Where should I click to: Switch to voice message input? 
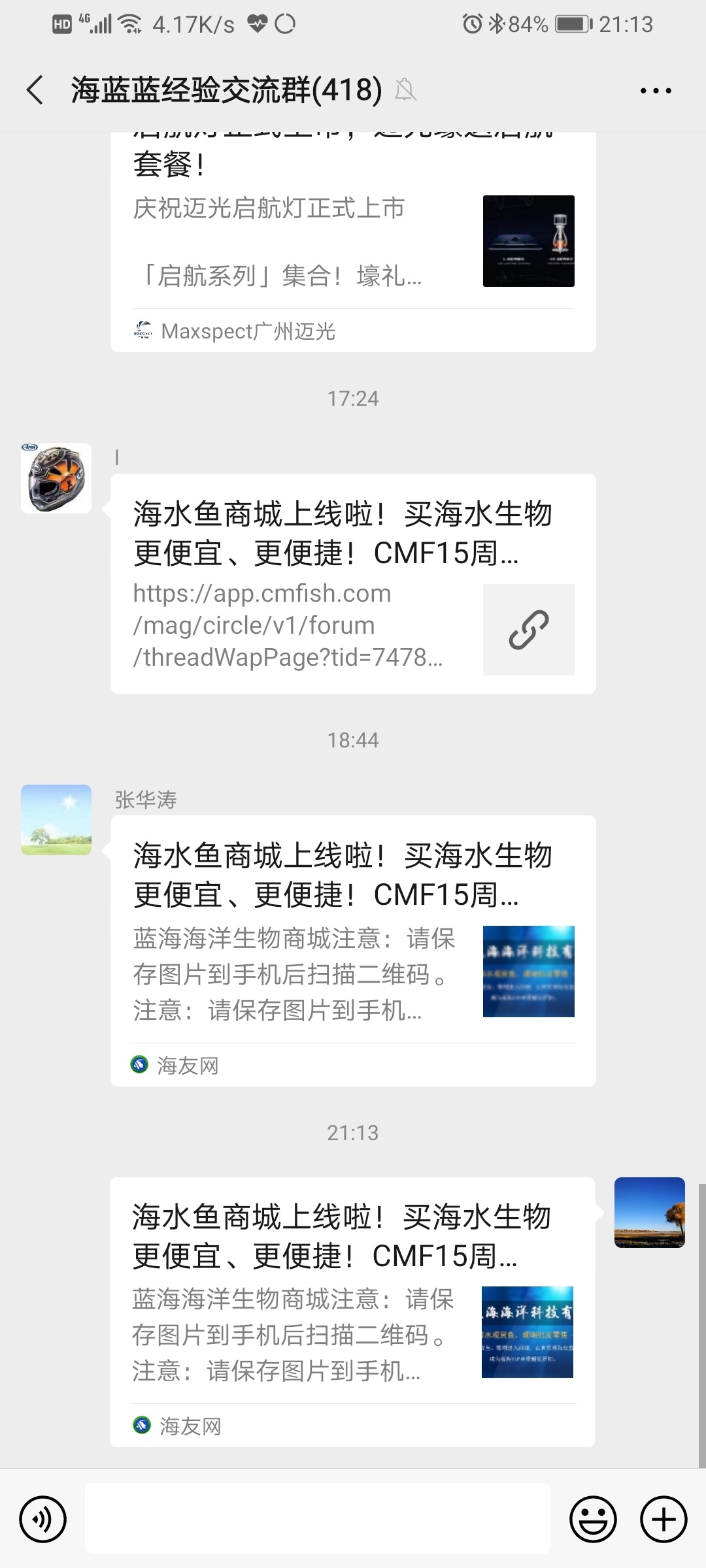point(43,1519)
